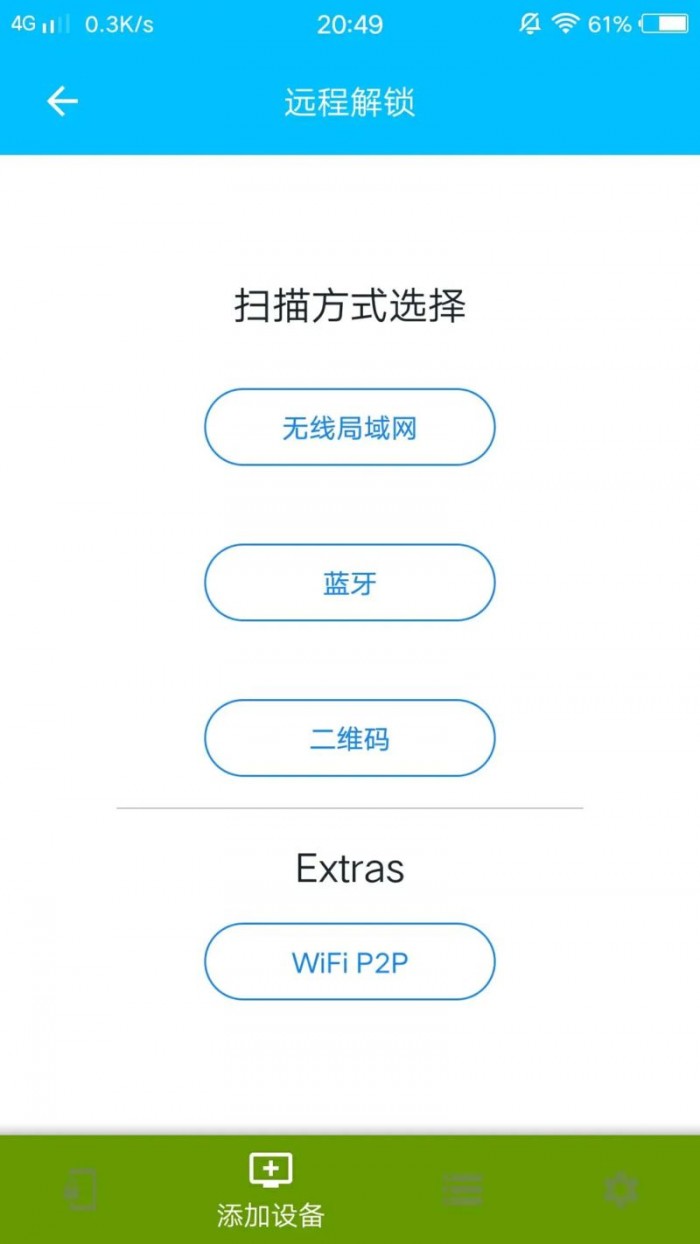This screenshot has height=1244, width=700.
Task: Open the 添加设备 tab
Action: coord(270,1190)
